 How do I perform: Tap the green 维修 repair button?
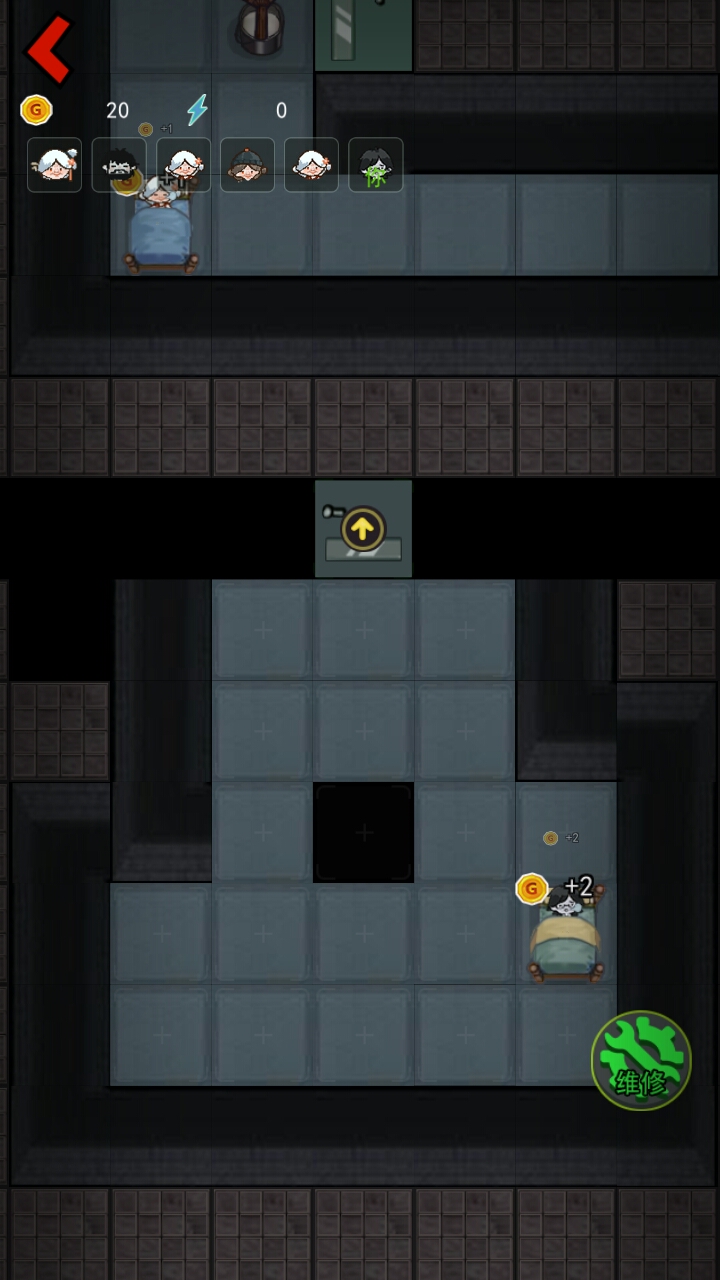click(641, 1060)
